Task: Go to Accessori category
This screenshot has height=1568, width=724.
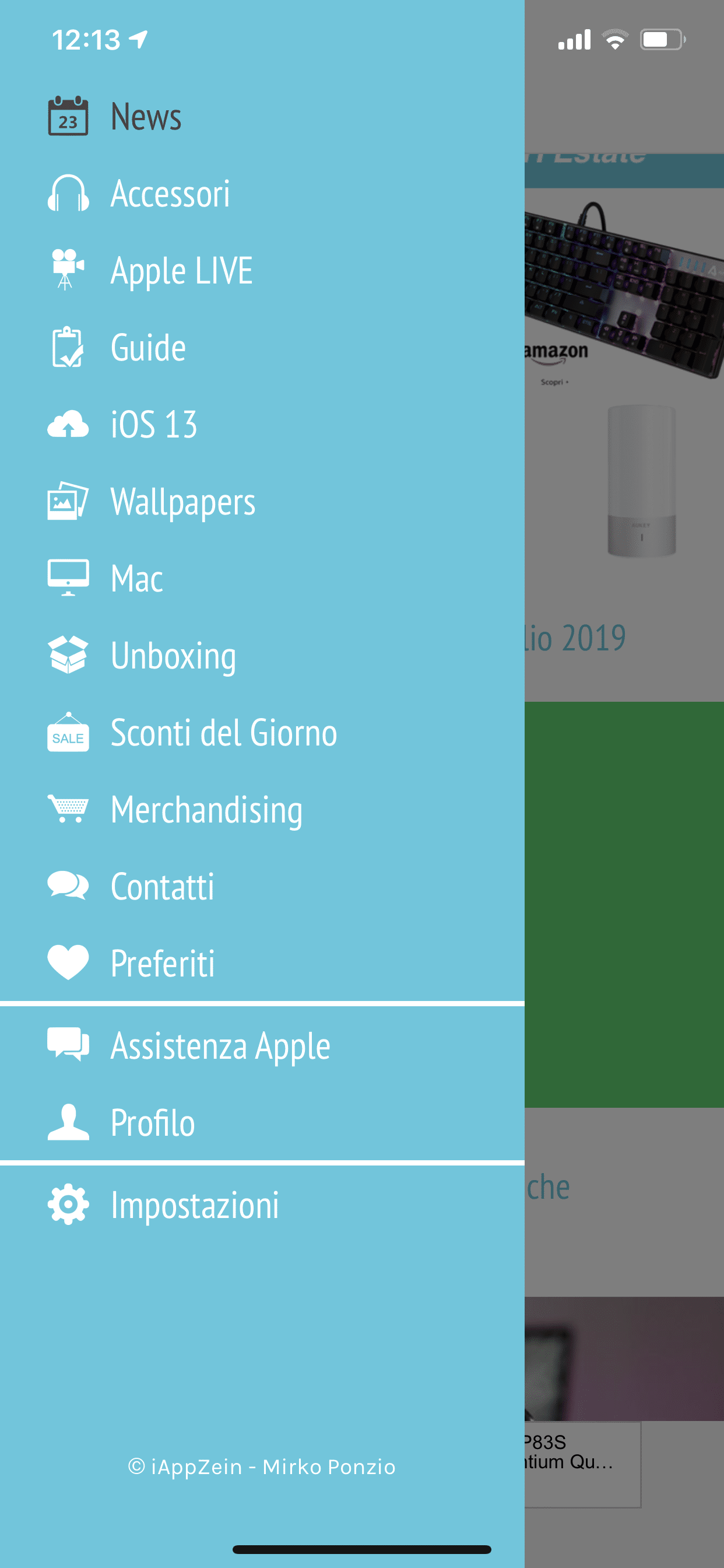Action: 170,194
